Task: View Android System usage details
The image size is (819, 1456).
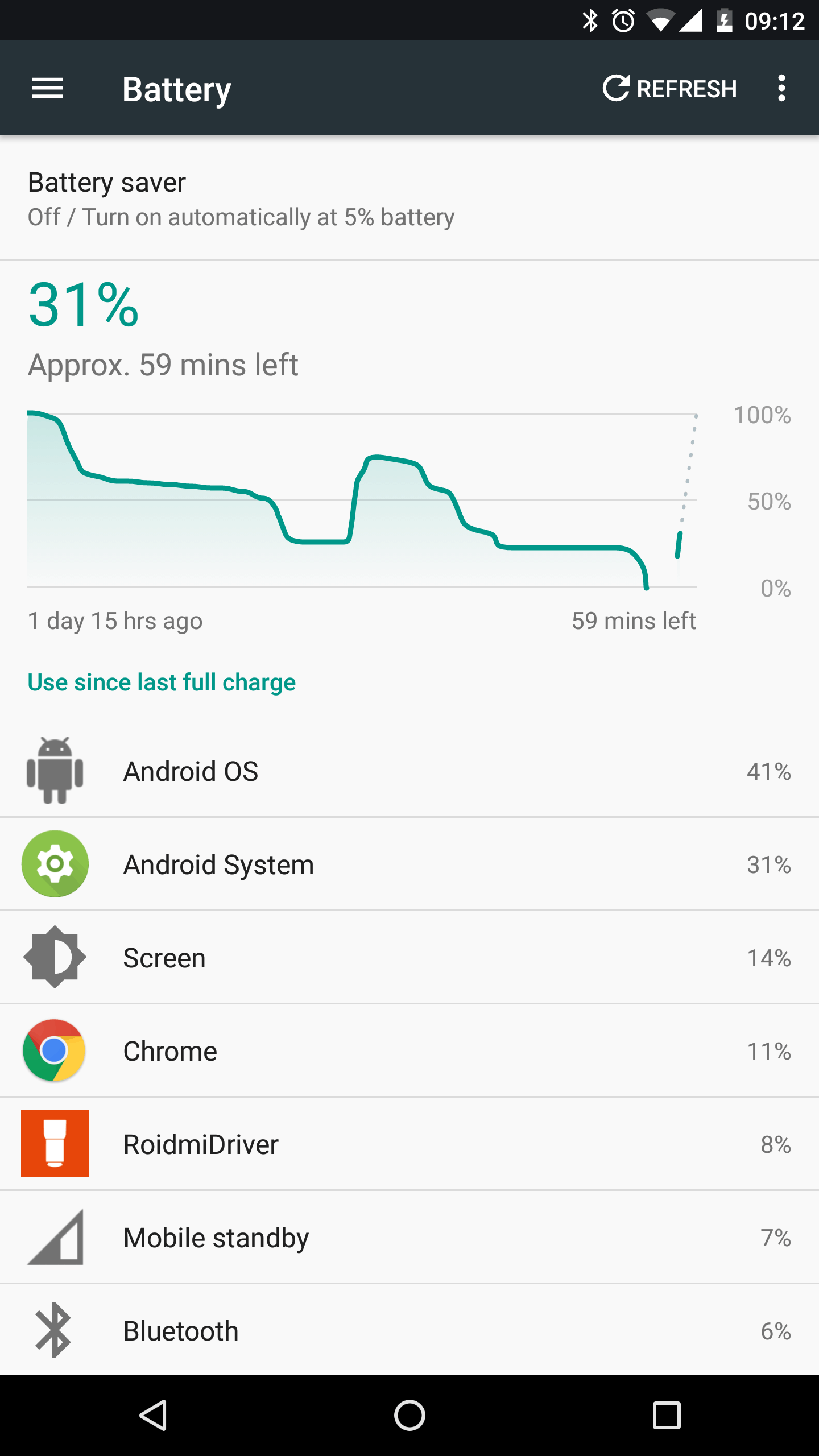Action: (409, 864)
